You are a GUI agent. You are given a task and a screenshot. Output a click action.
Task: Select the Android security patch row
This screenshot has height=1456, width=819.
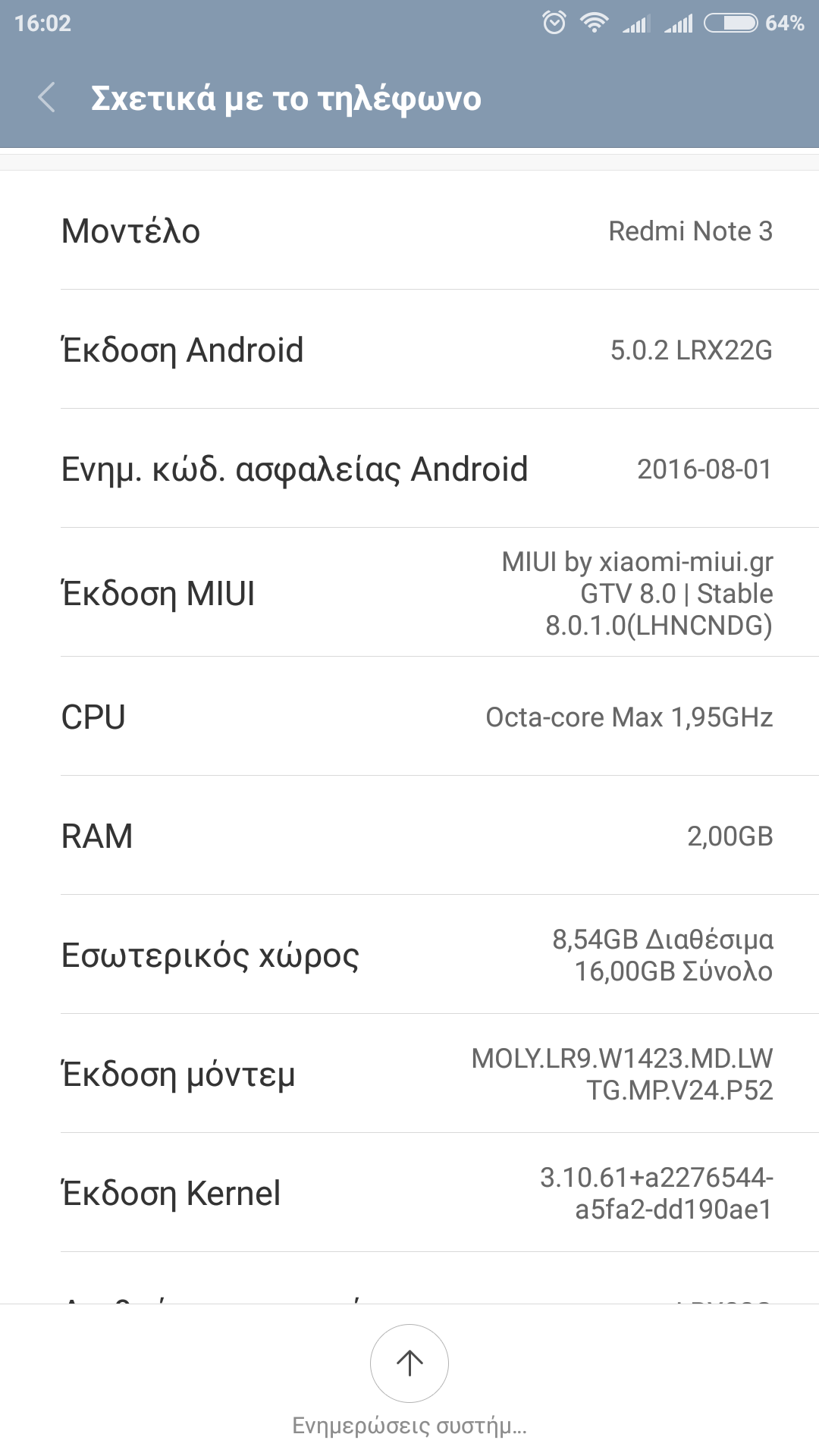(x=409, y=469)
